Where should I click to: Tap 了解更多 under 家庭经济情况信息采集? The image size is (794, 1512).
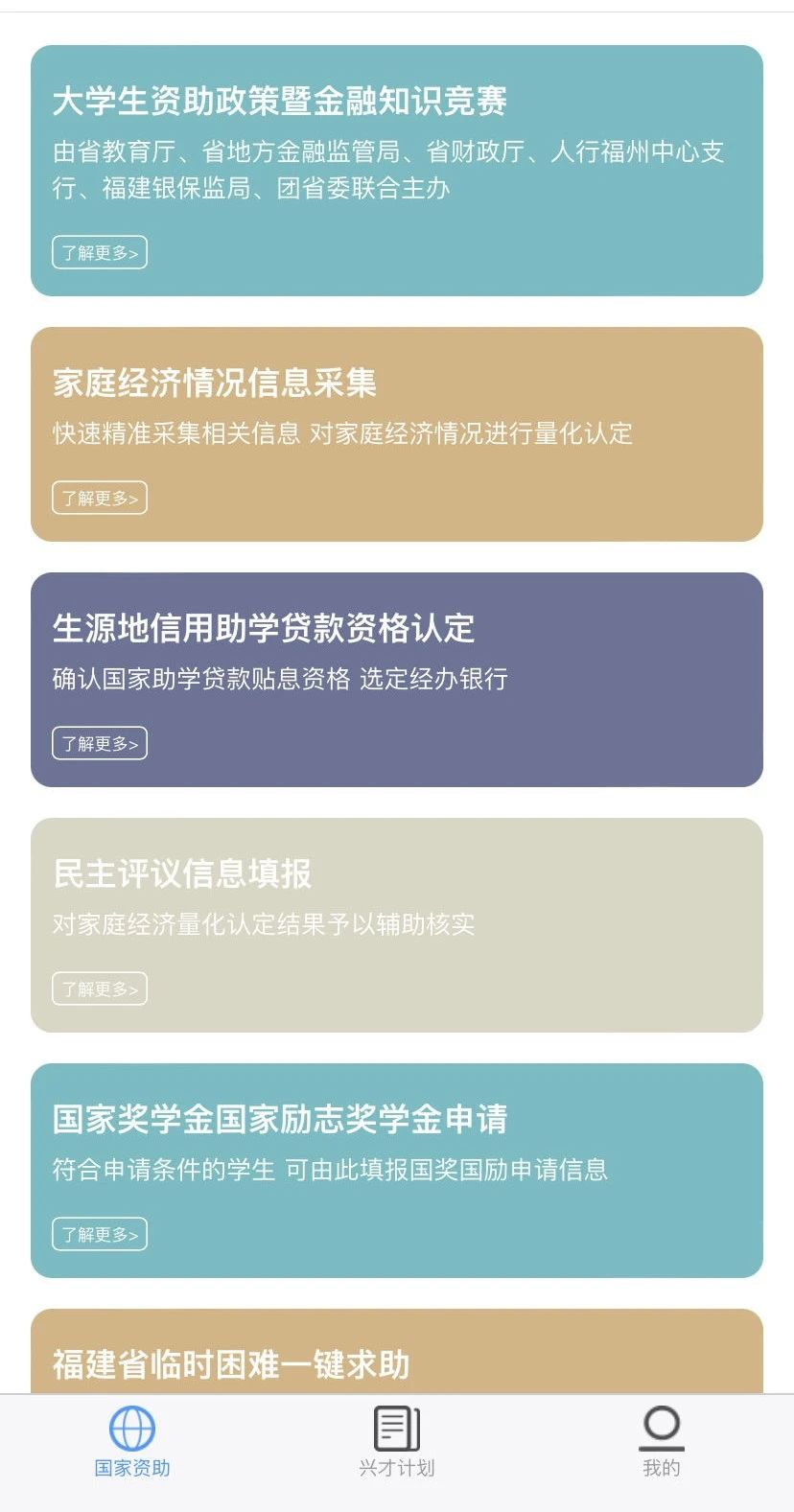100,498
